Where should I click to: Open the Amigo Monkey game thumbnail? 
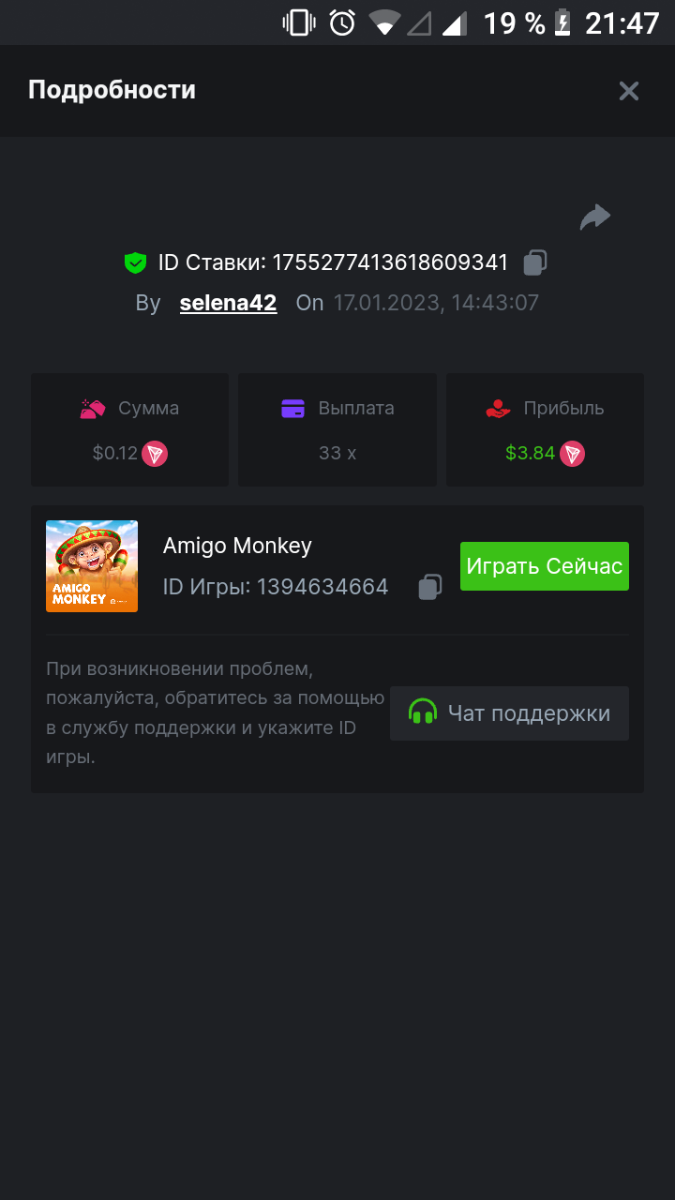click(92, 566)
